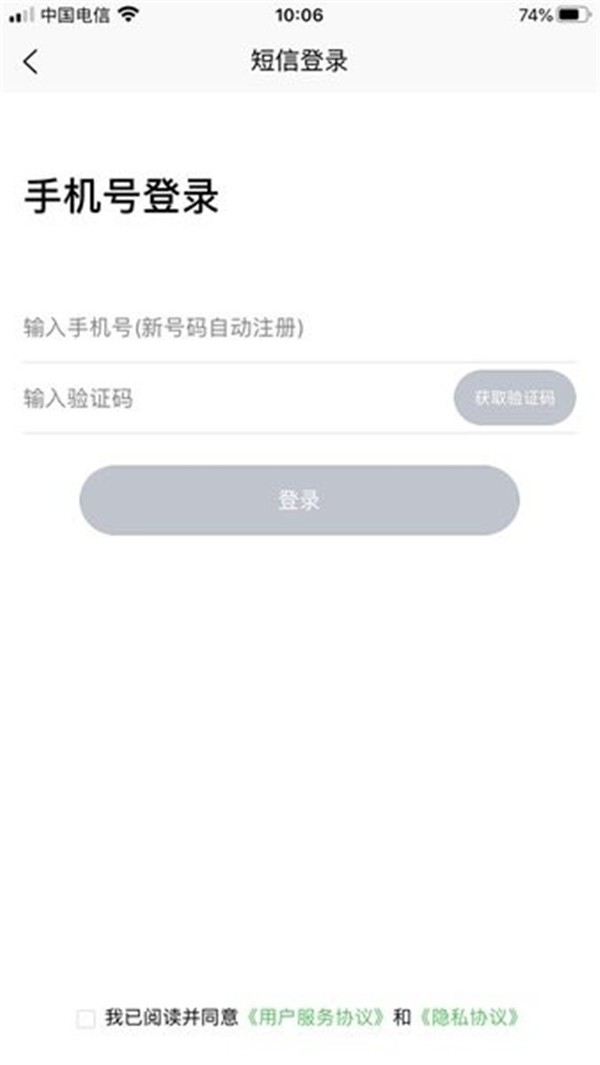Focus the 输入验证码 verification code field

click(x=236, y=398)
